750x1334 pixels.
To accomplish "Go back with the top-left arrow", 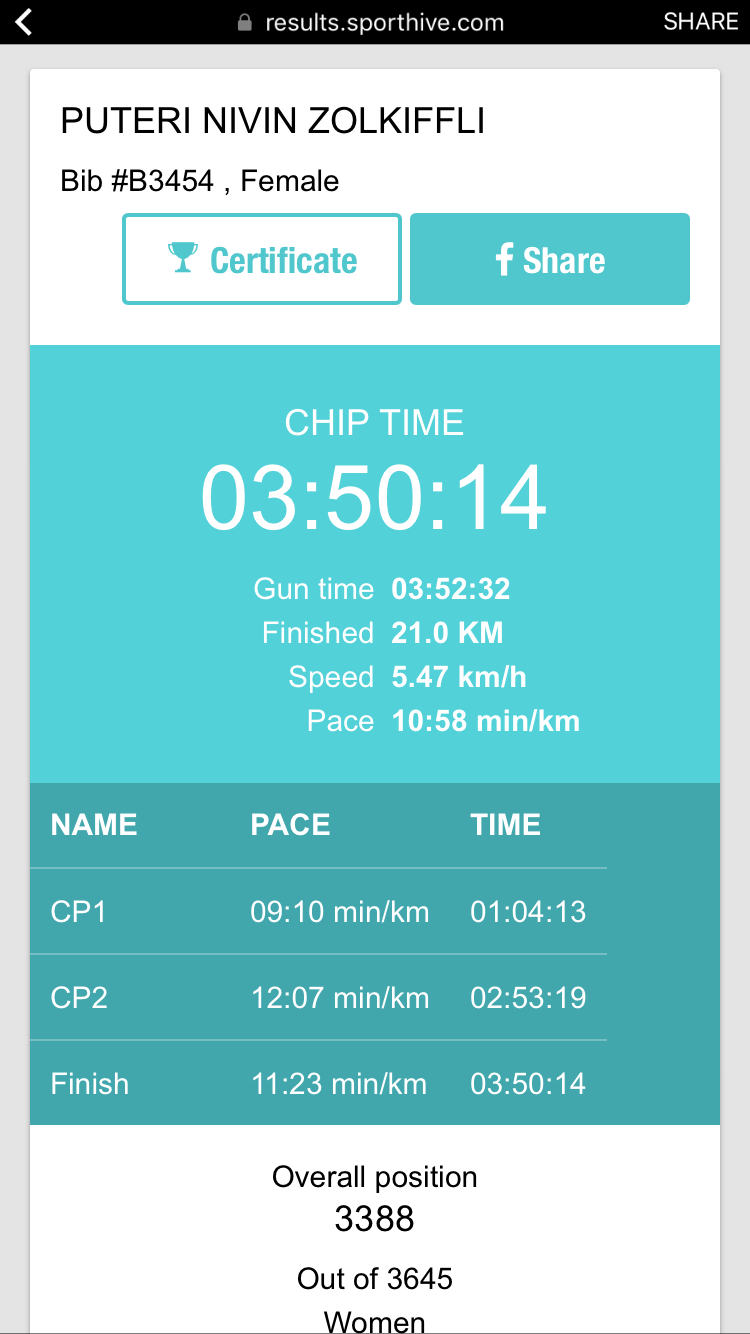I will pyautogui.click(x=24, y=21).
